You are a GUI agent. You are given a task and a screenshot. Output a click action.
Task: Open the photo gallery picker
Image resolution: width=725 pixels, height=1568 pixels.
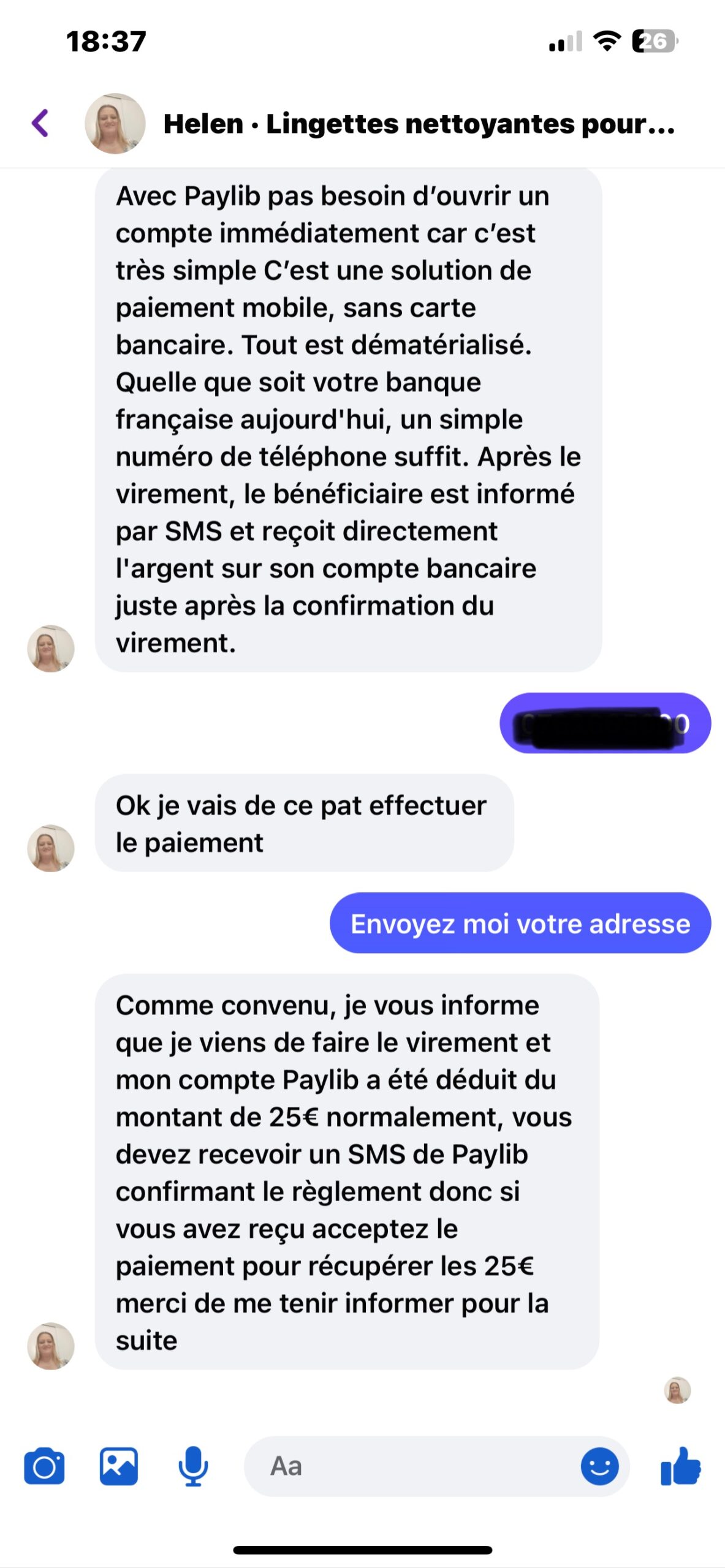coord(119,1466)
